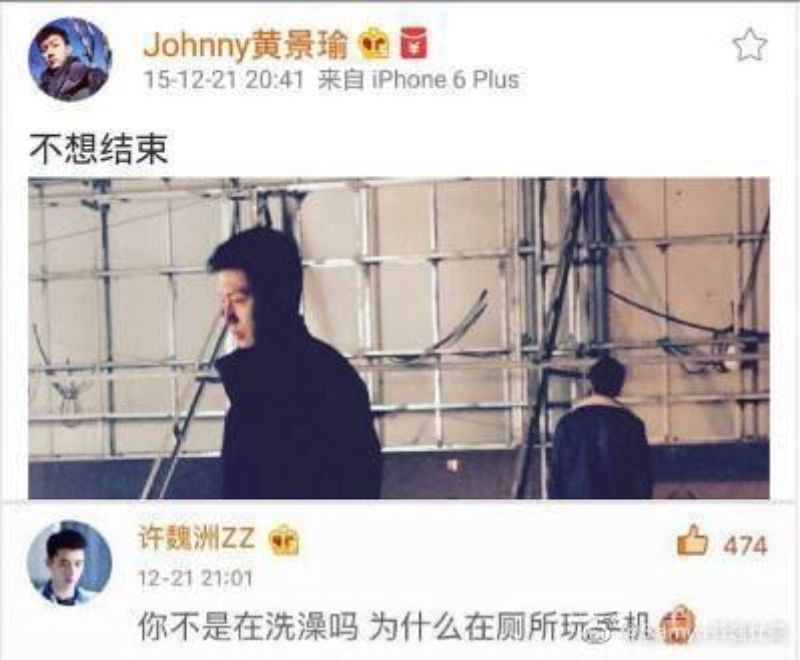The width and height of the screenshot is (800, 660).
Task: Open Johnny黄景瑜's profile avatar
Action: click(x=70, y=59)
